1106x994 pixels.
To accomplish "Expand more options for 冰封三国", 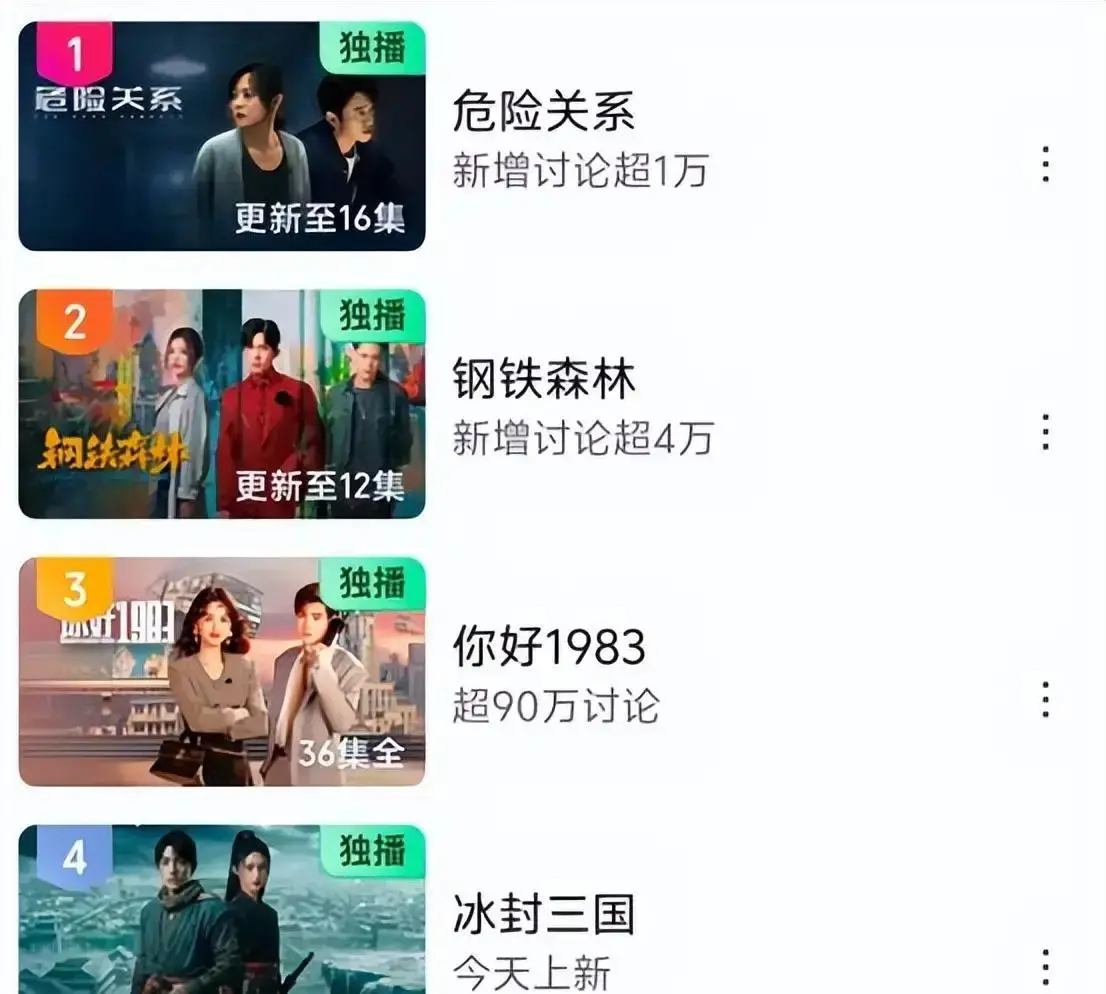I will (x=1045, y=968).
